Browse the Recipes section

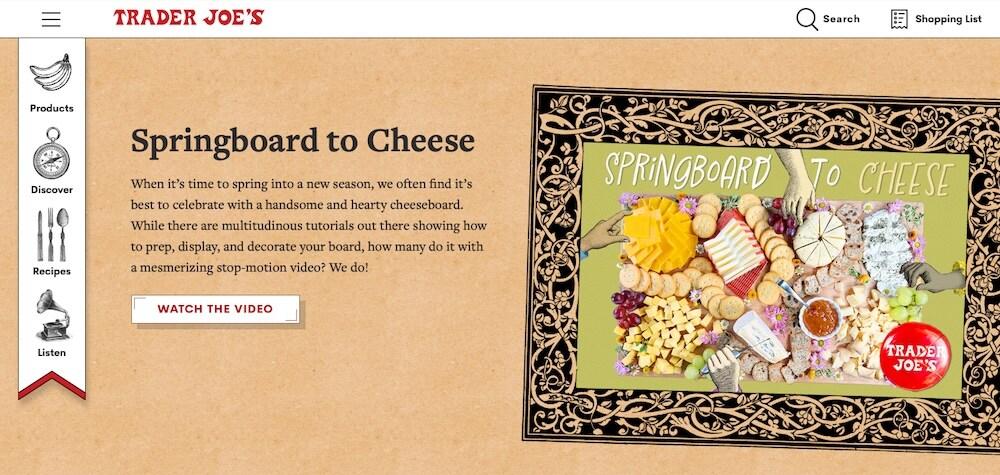pyautogui.click(x=51, y=243)
